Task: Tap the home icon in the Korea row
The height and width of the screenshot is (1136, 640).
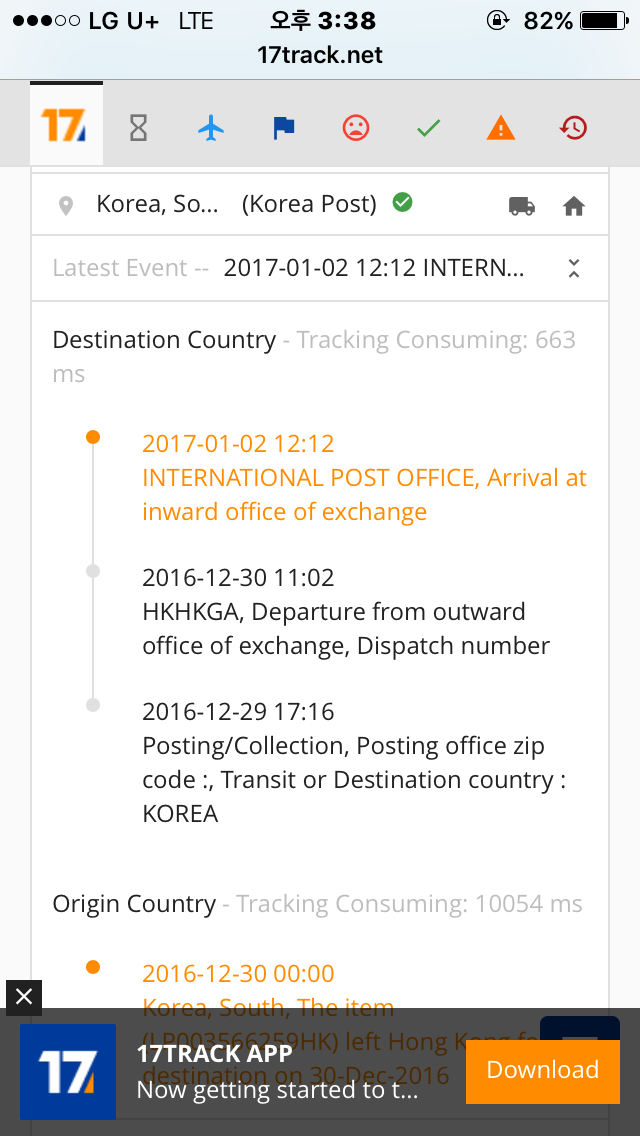Action: tap(573, 206)
